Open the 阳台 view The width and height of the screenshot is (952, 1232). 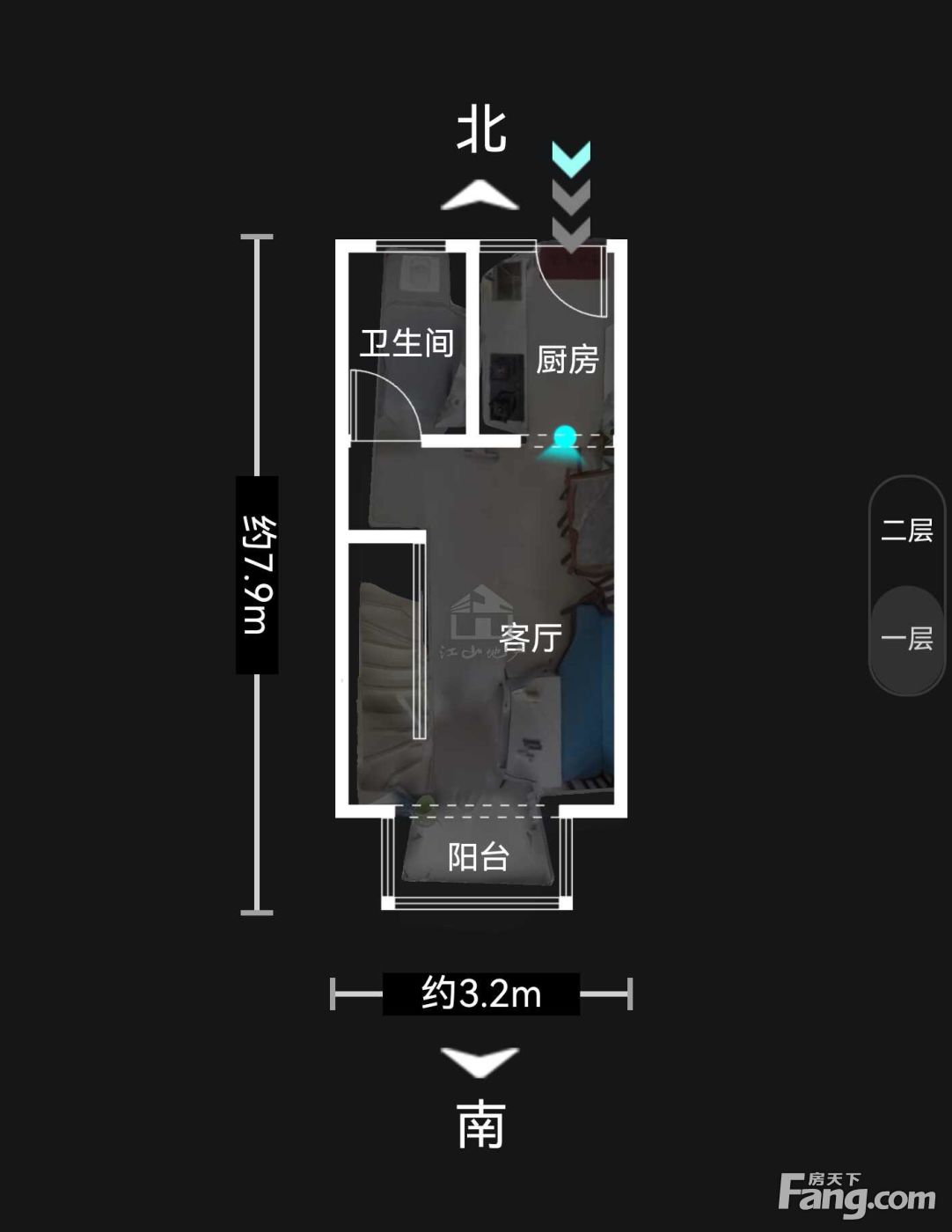479,856
